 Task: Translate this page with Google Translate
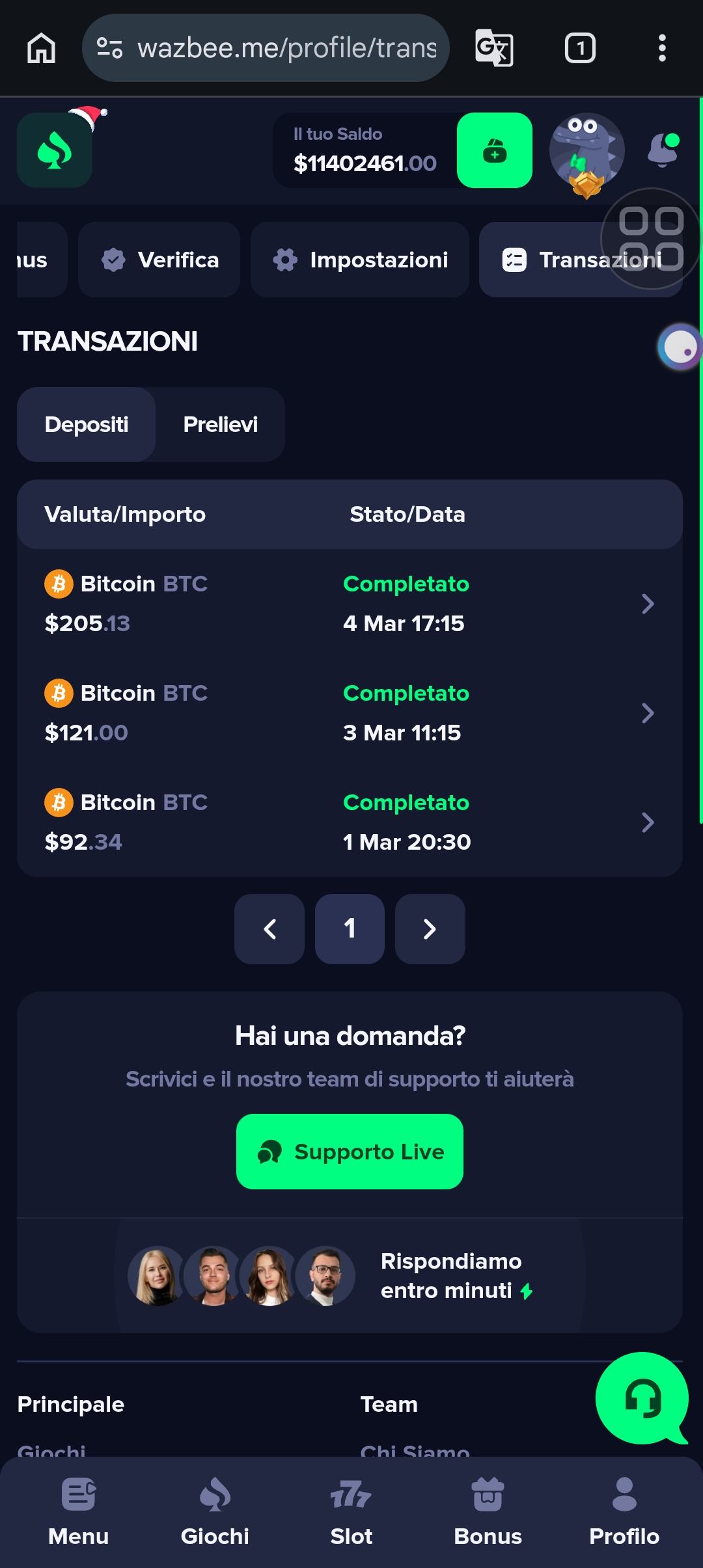(494, 48)
